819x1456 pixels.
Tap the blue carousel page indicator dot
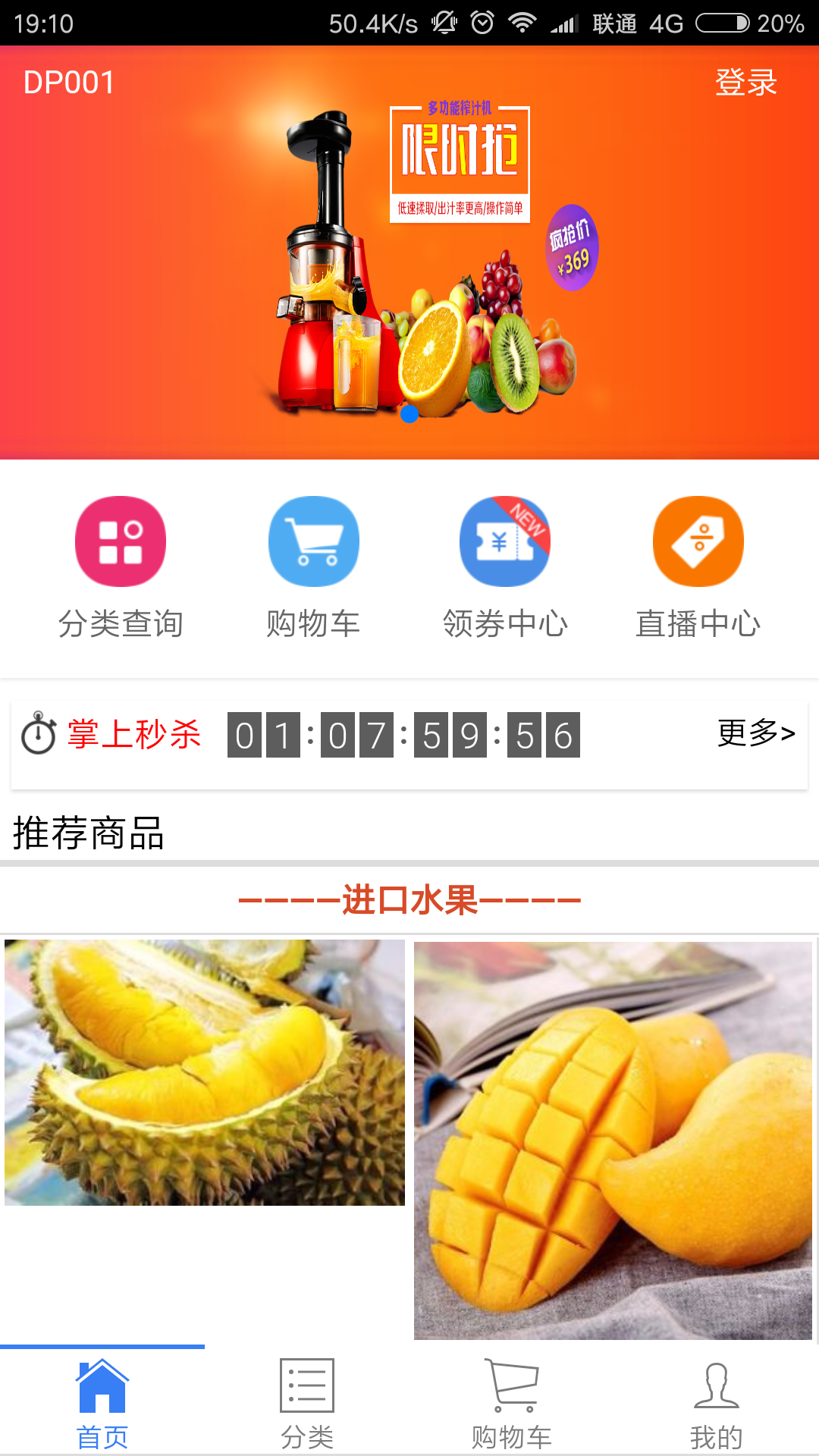(409, 415)
